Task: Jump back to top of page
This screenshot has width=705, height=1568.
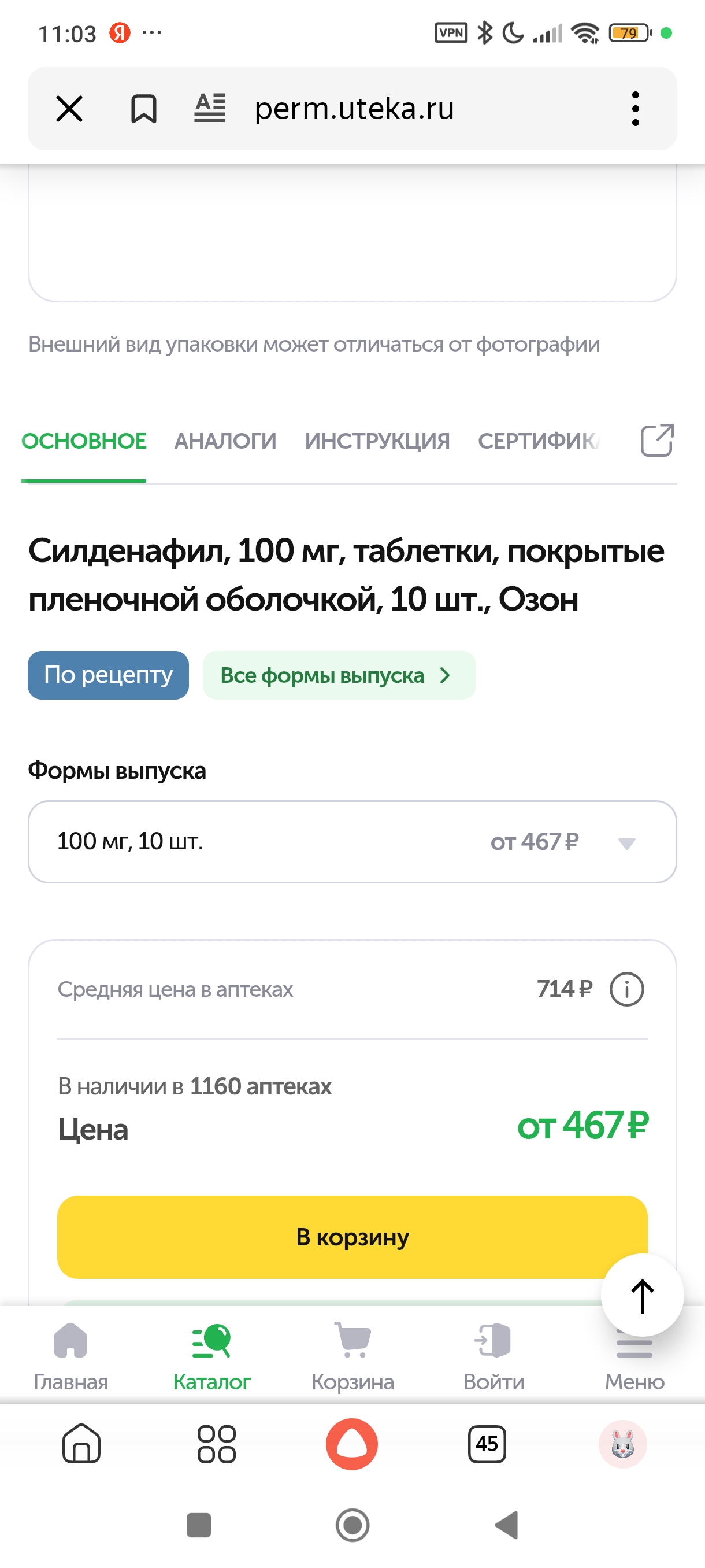Action: pos(642,1295)
